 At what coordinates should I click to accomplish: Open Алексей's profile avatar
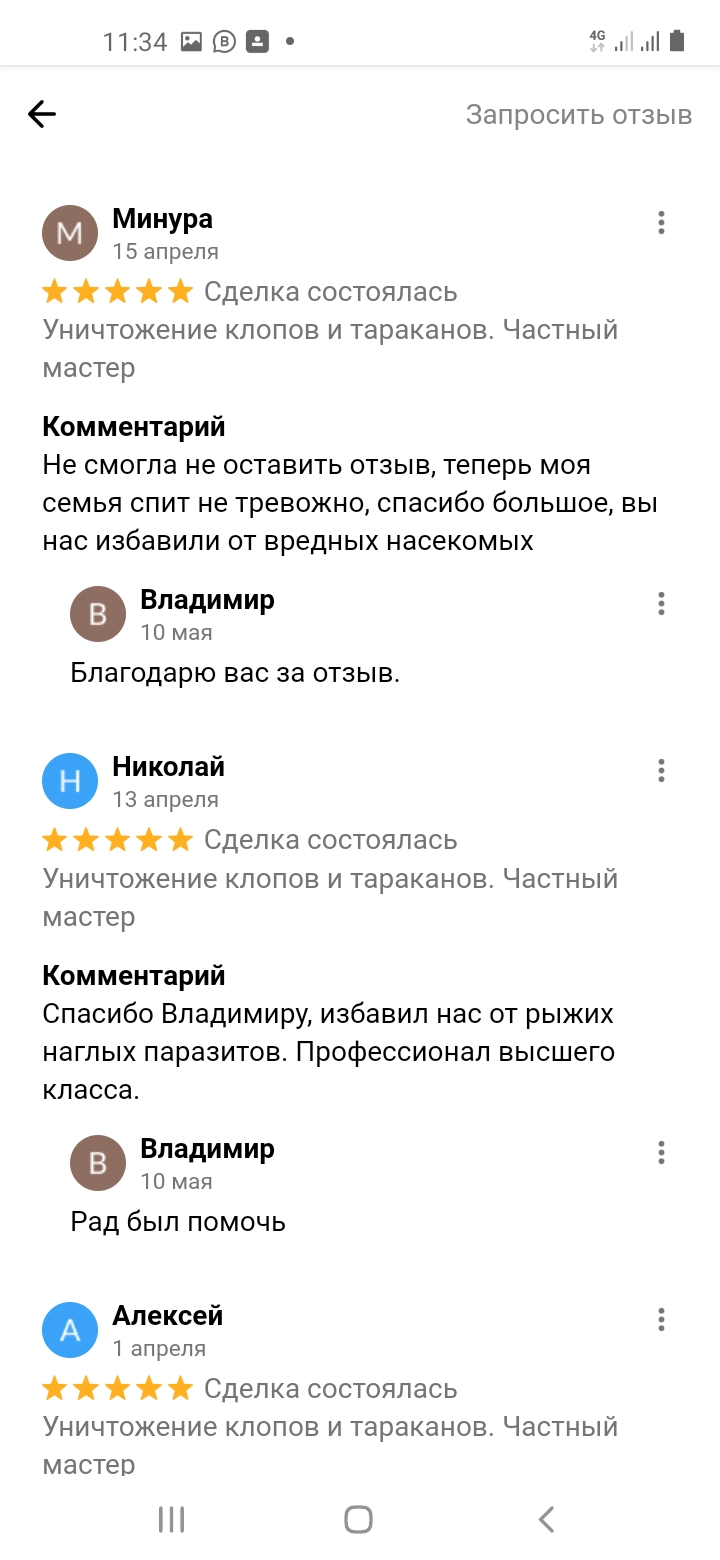[70, 1330]
